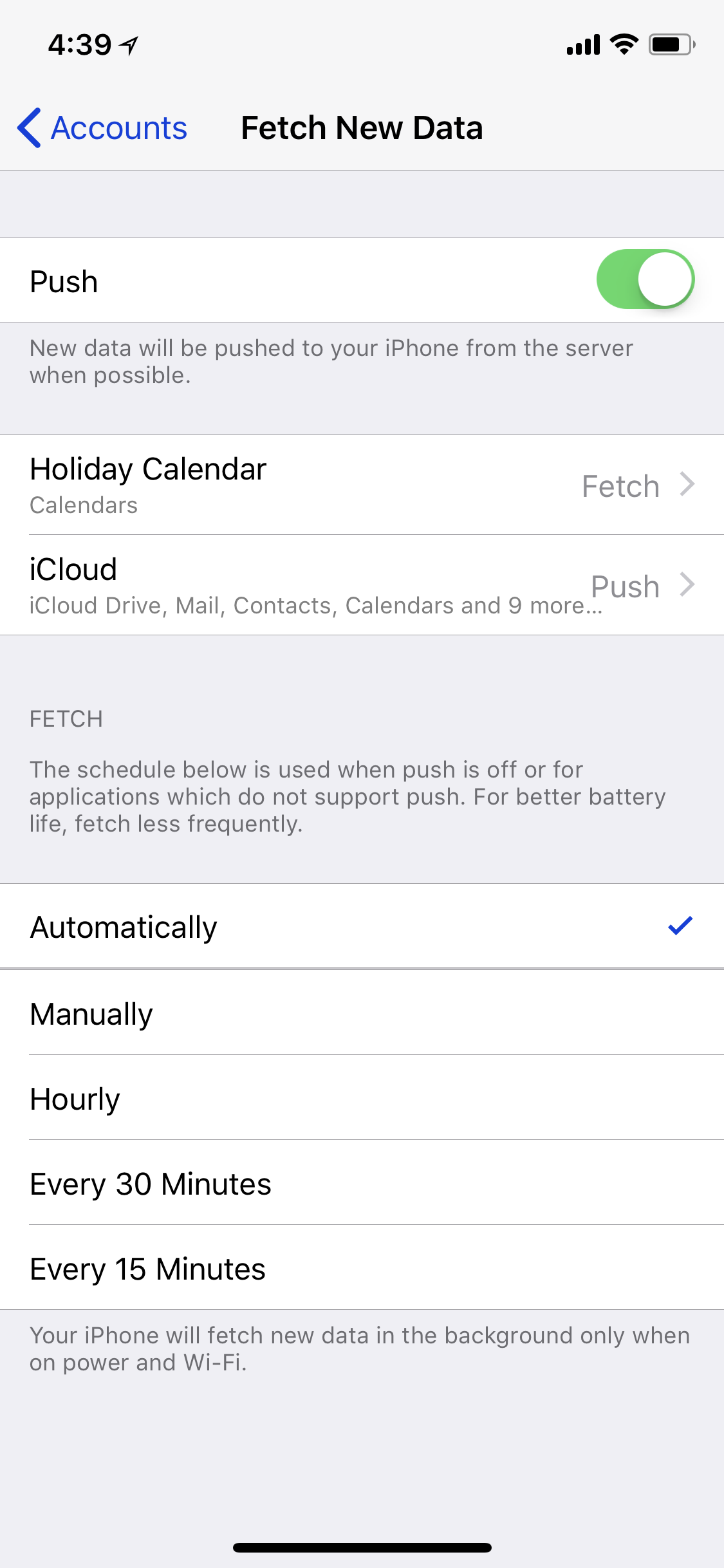The image size is (724, 1568).
Task: Set fetch schedule to Hourly
Action: (x=362, y=1098)
